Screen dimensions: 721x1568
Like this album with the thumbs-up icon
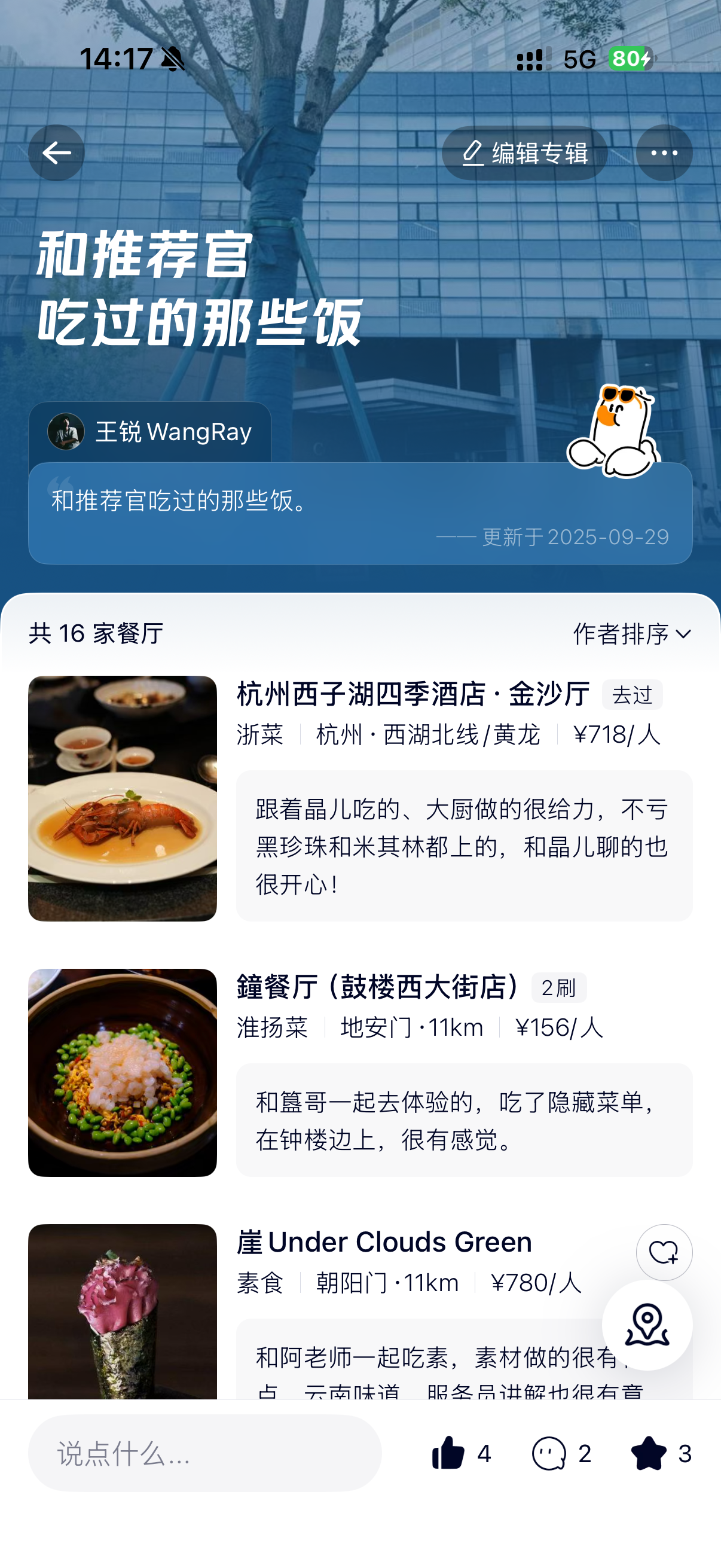click(x=449, y=1453)
